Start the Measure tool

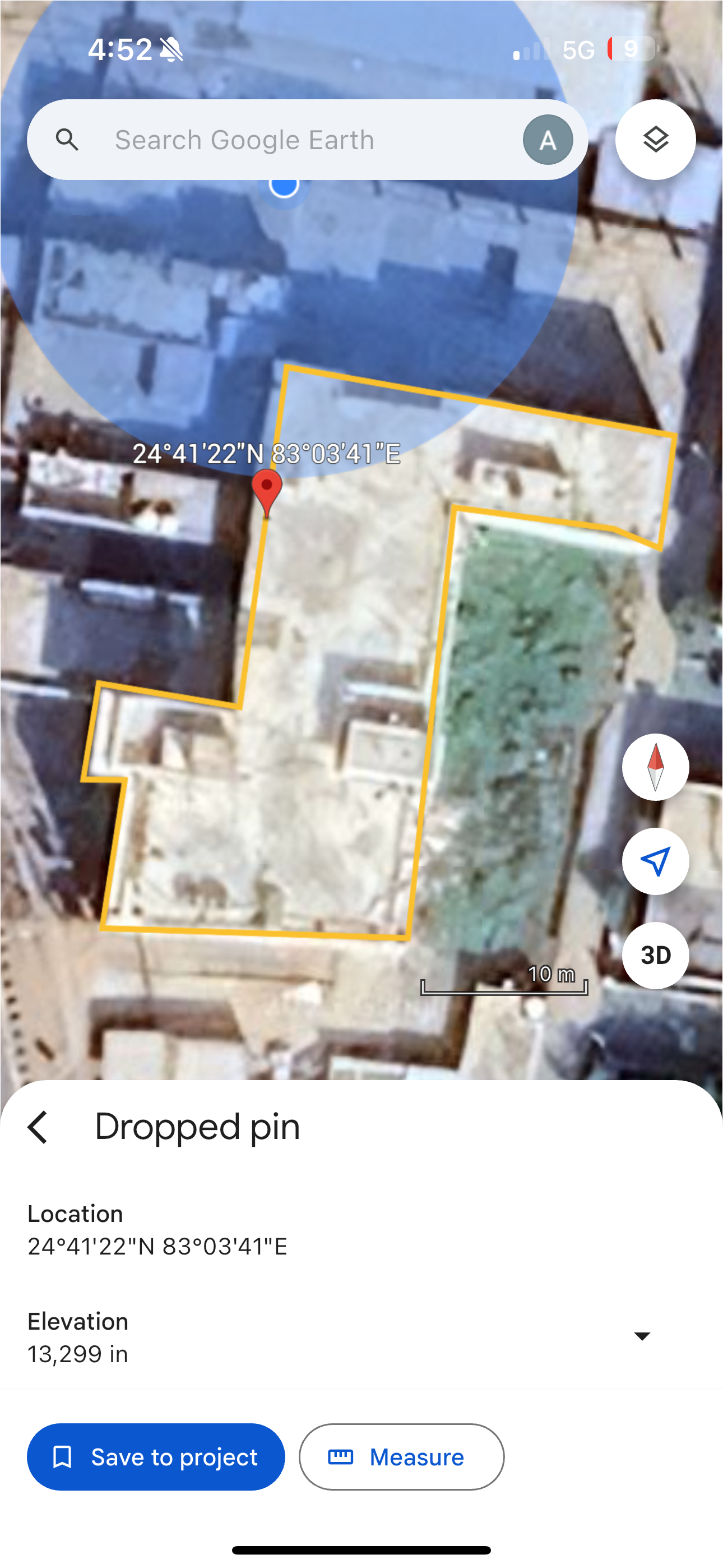point(402,1457)
